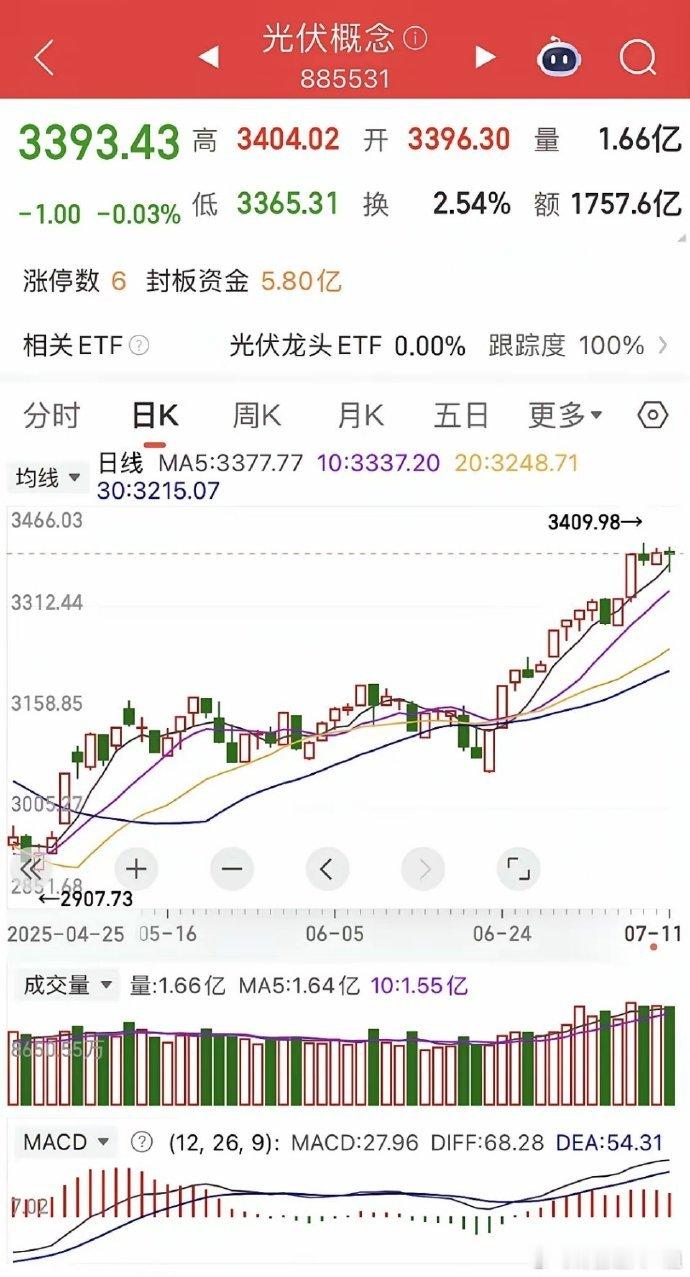Screen dimensions: 690x1277
Task: Select the 月K tab
Action: pos(361,415)
